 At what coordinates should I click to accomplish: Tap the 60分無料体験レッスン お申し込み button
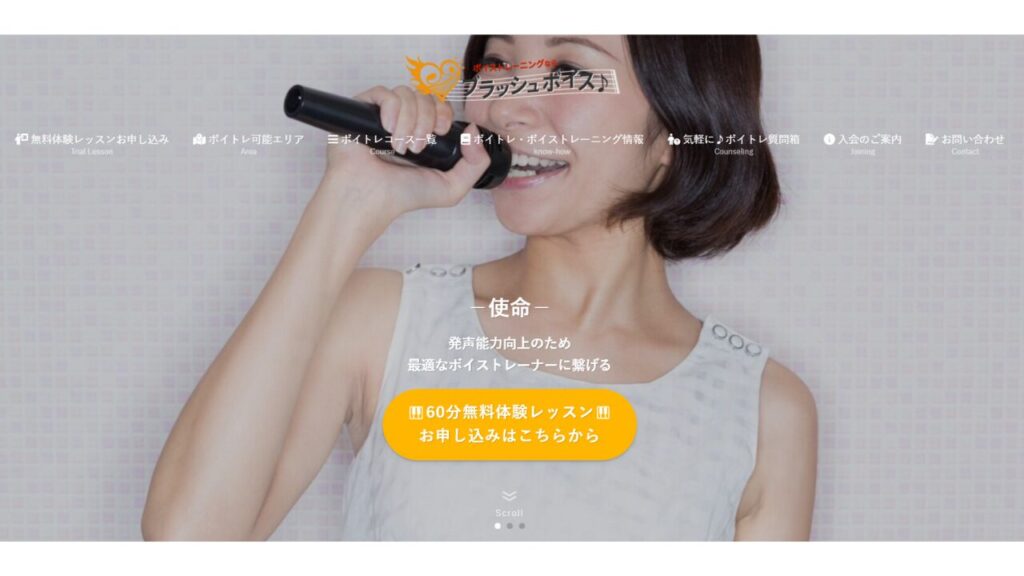tap(510, 424)
